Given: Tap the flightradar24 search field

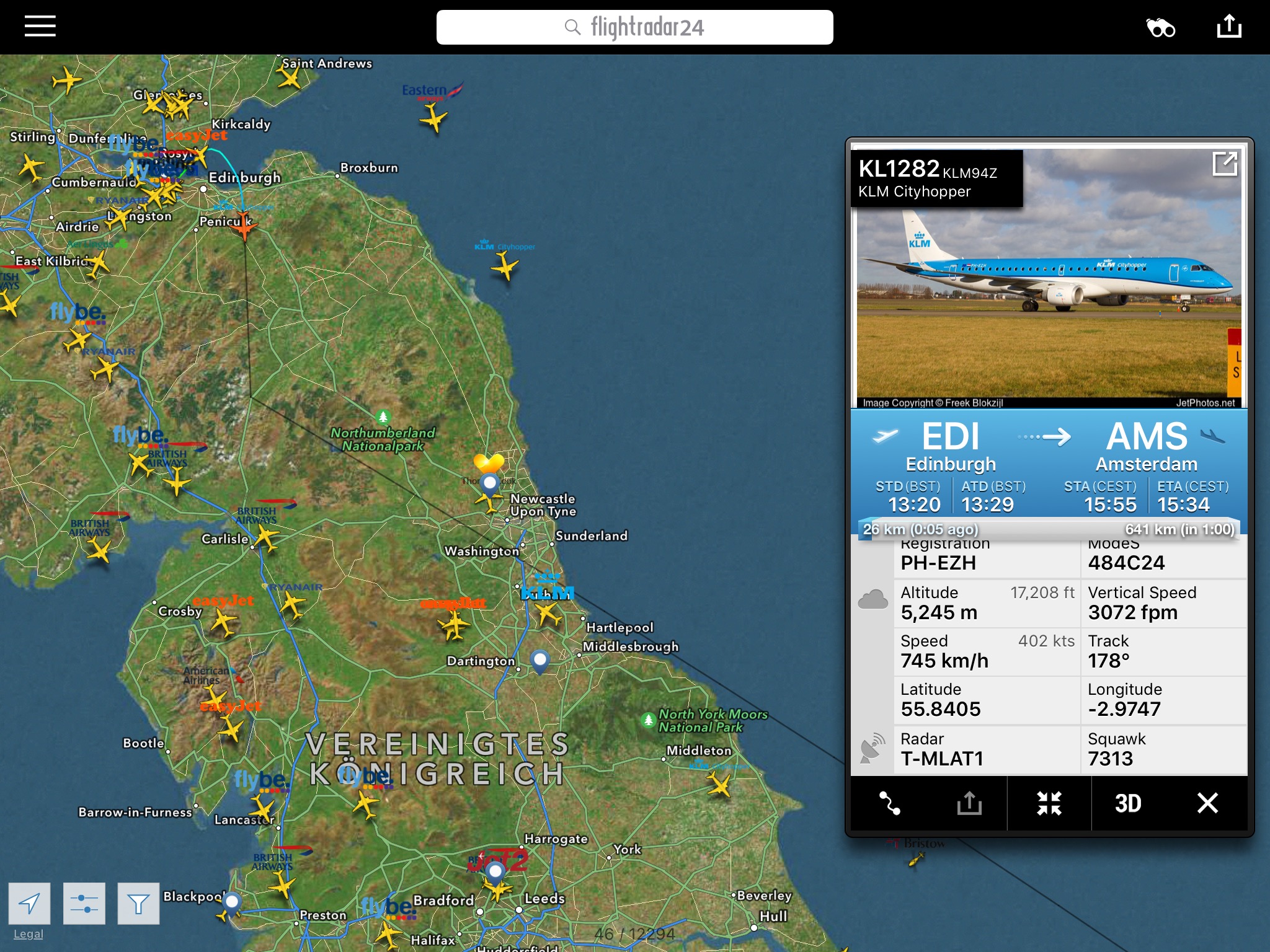Looking at the screenshot, I should tap(634, 27).
